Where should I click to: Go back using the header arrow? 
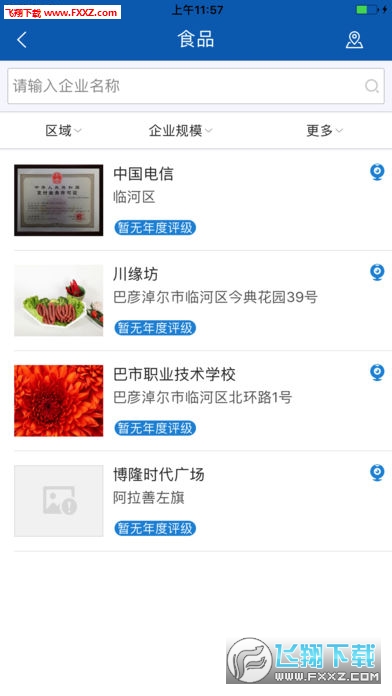coord(22,40)
